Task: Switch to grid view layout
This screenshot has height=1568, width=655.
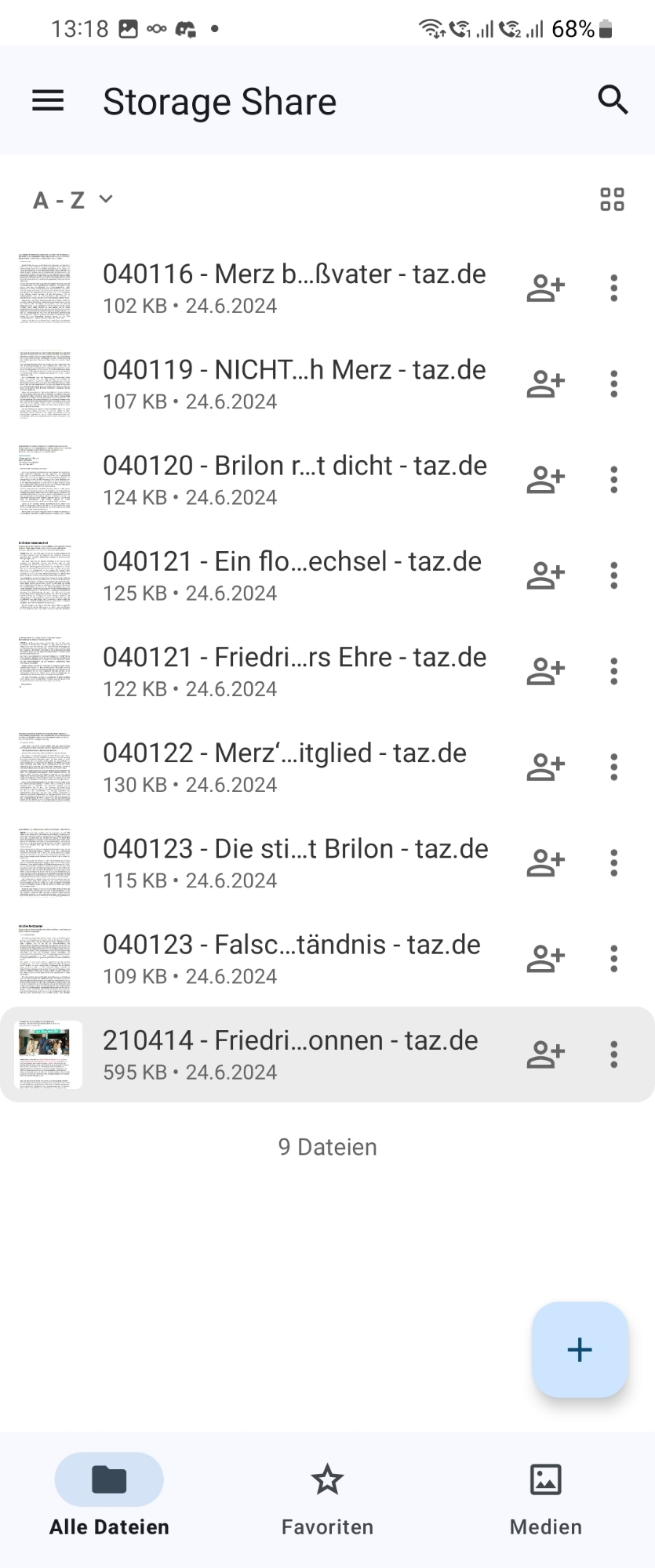Action: (612, 199)
